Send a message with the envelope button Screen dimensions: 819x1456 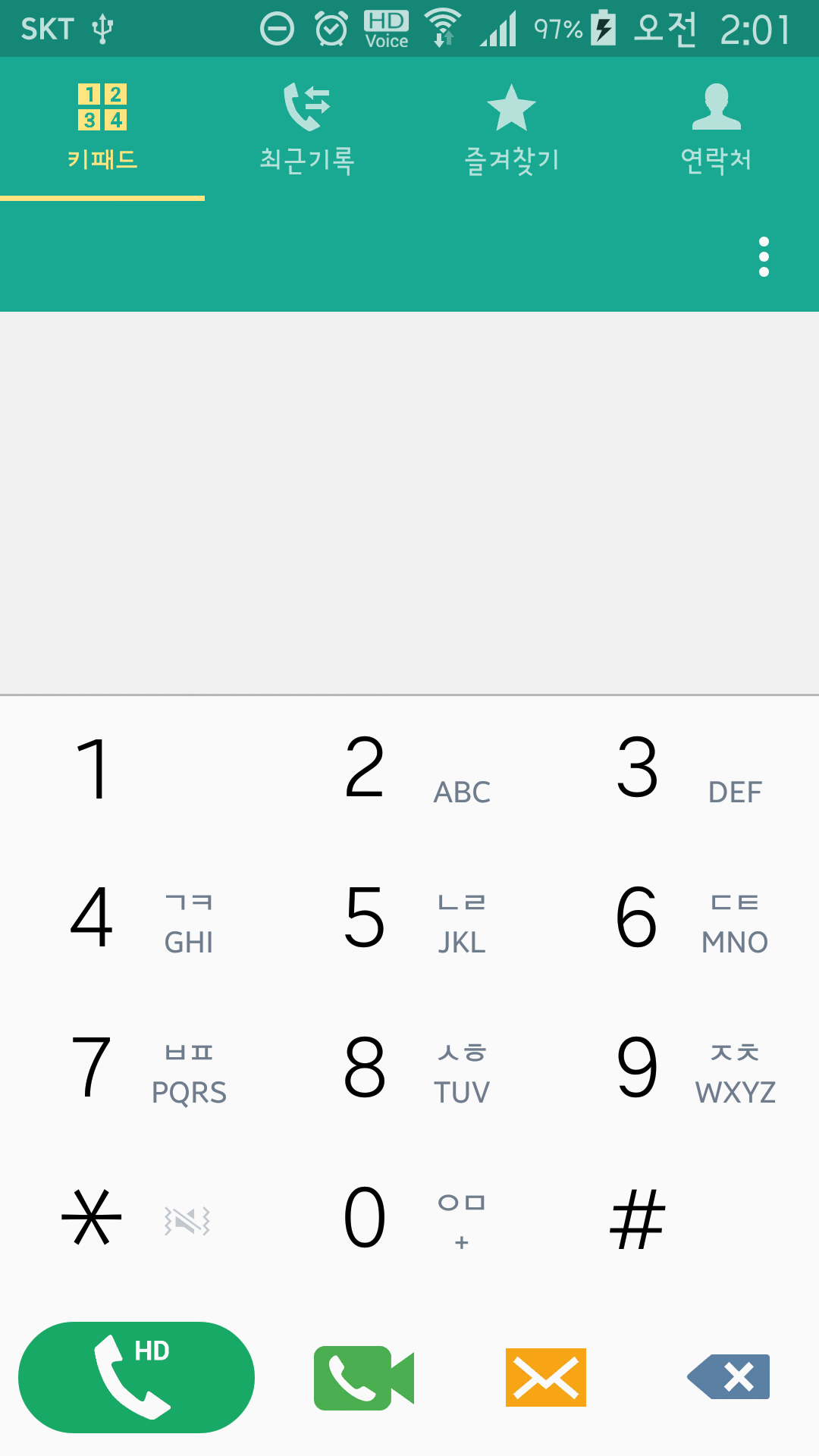[546, 1377]
